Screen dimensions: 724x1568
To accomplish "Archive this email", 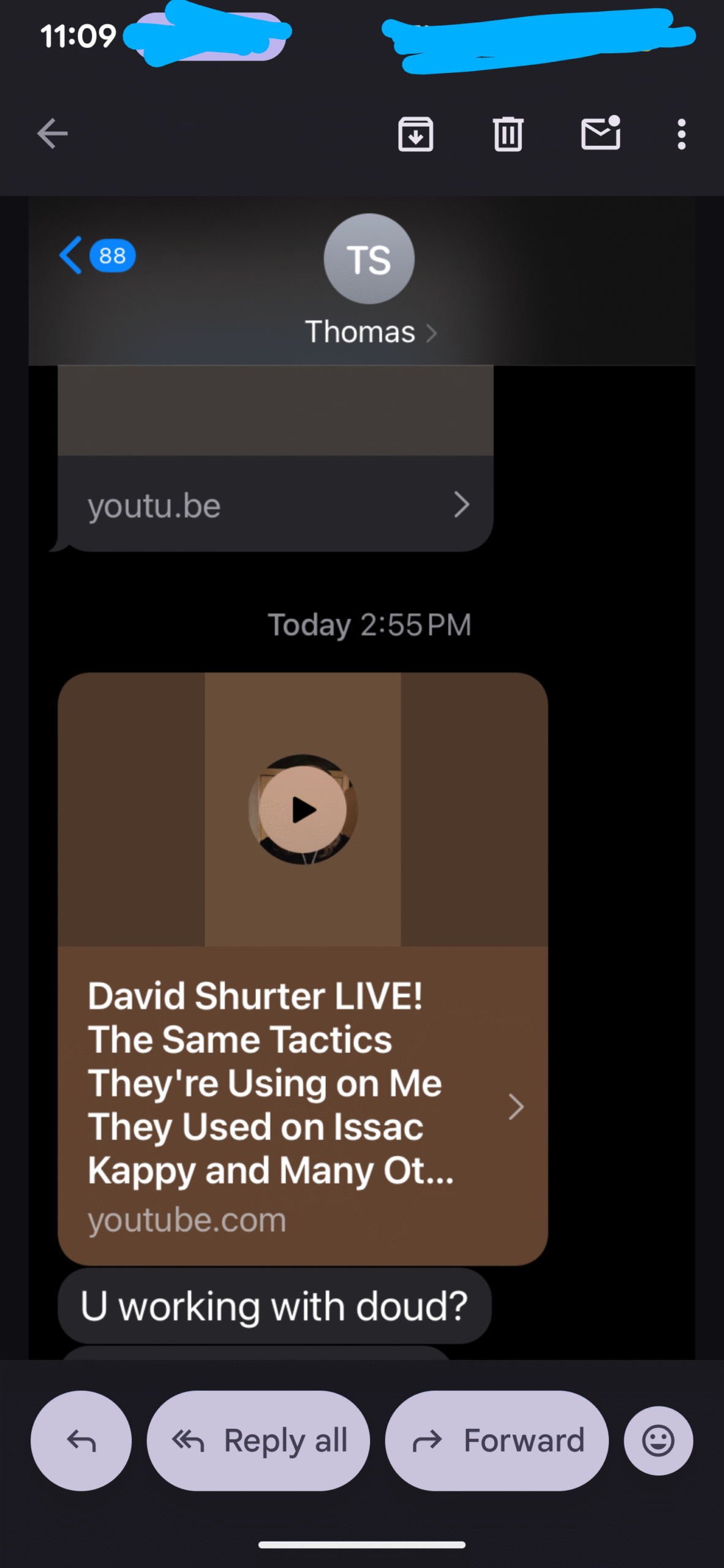I will tap(416, 134).
